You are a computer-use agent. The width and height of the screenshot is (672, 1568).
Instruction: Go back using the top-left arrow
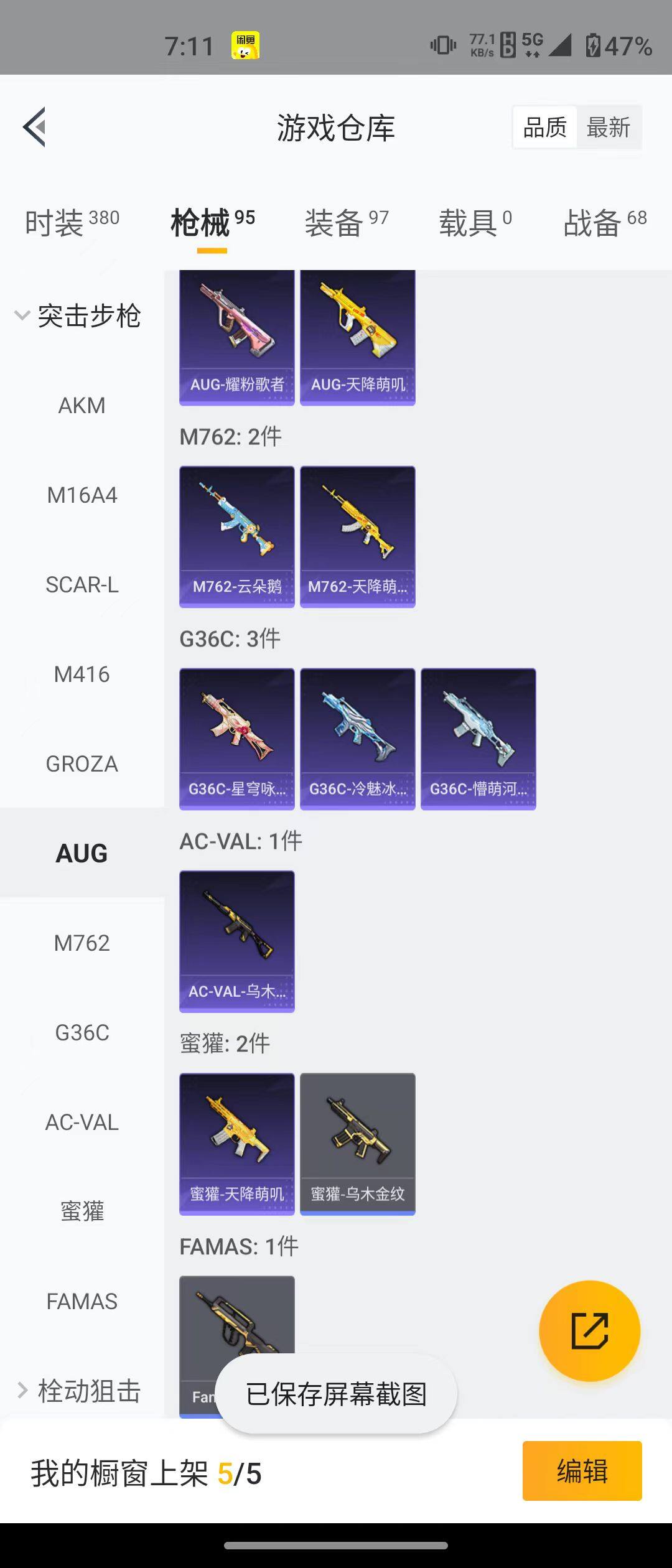coord(34,127)
